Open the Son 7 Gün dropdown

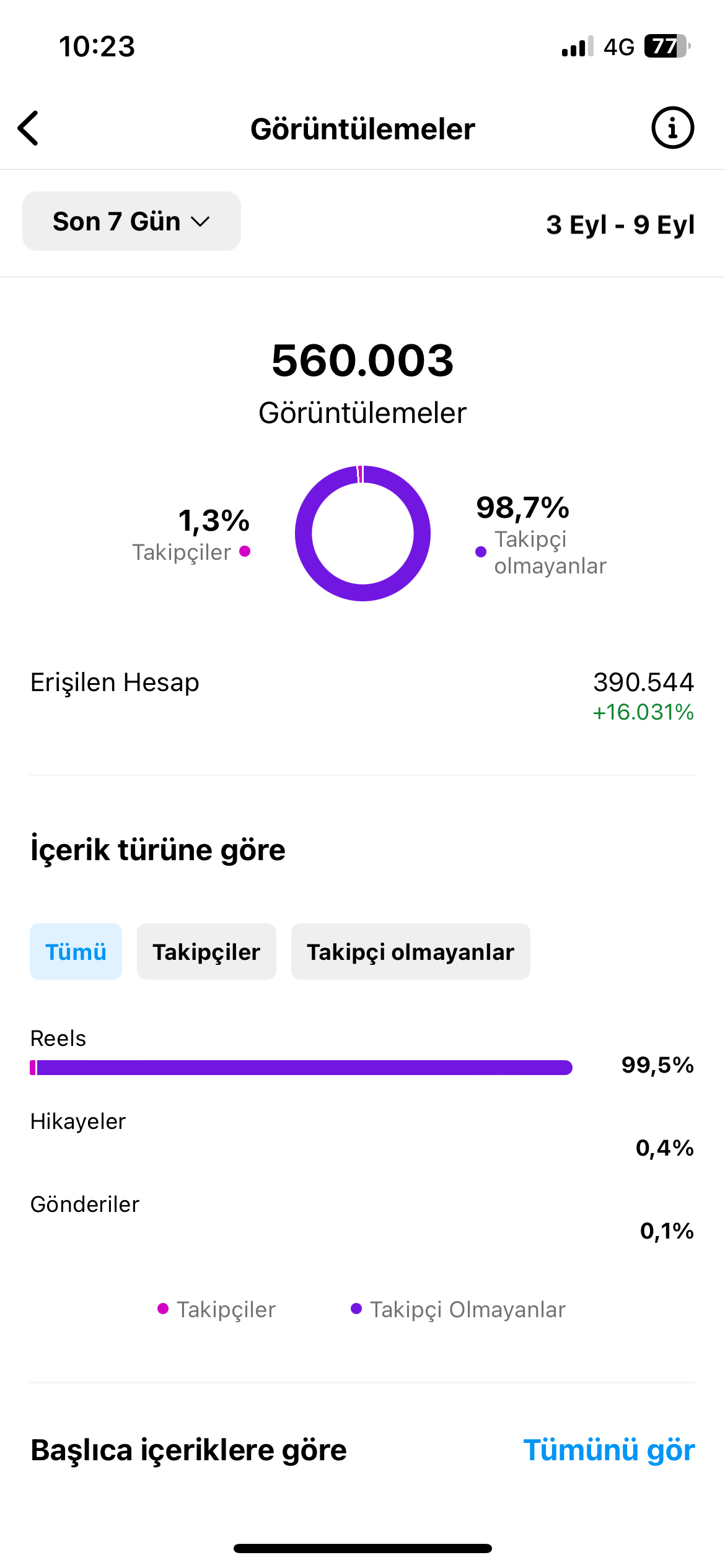[x=131, y=221]
